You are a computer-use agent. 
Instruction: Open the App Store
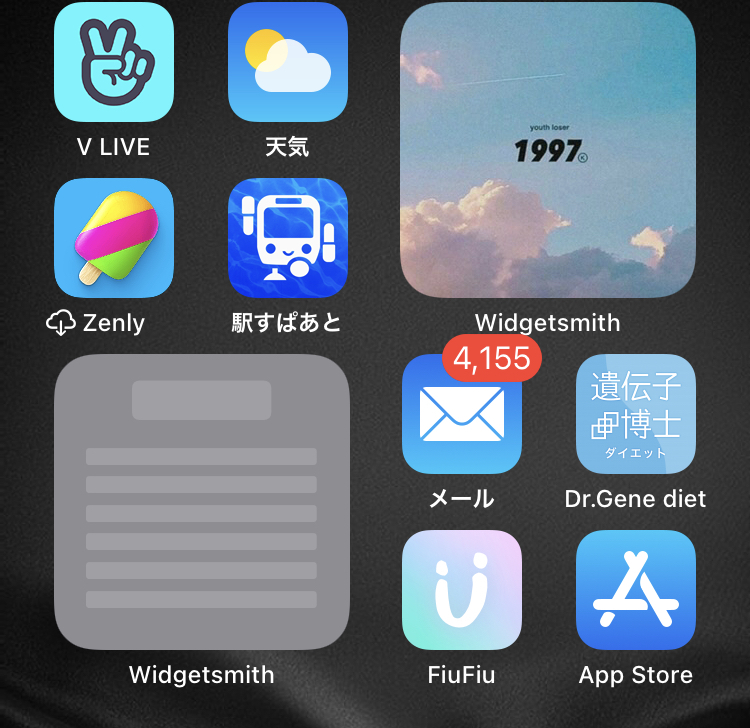pyautogui.click(x=635, y=590)
